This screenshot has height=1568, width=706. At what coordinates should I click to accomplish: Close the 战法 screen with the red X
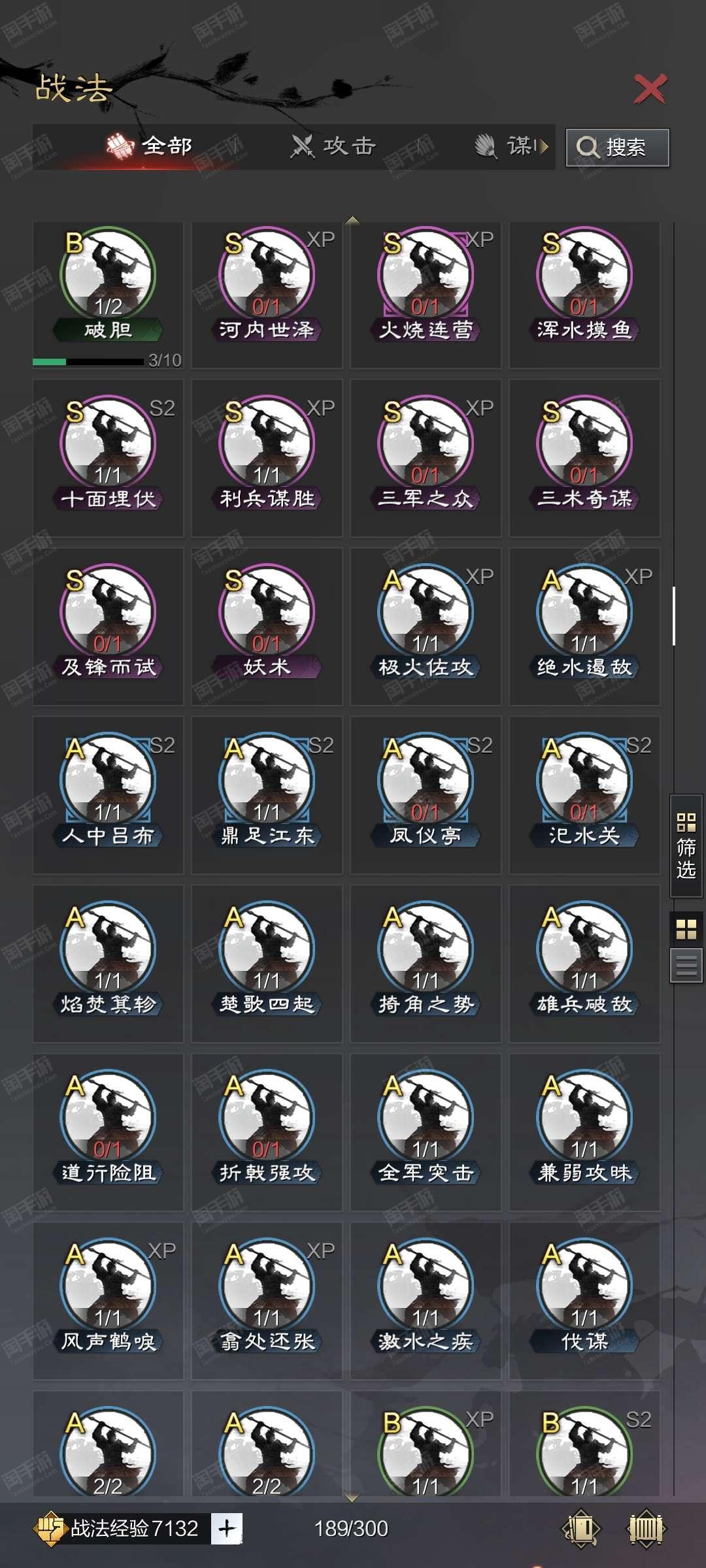tap(650, 89)
